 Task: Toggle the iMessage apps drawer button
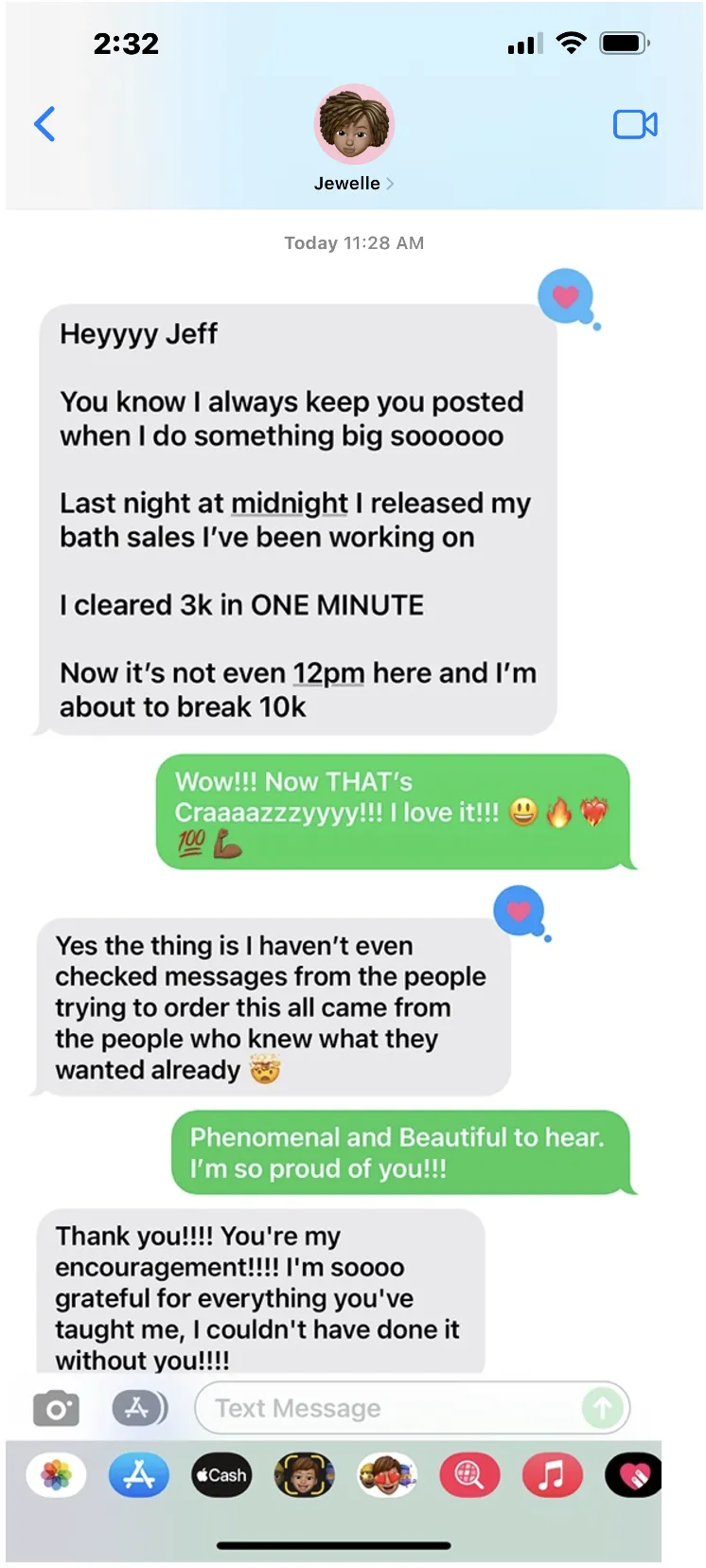click(139, 1409)
